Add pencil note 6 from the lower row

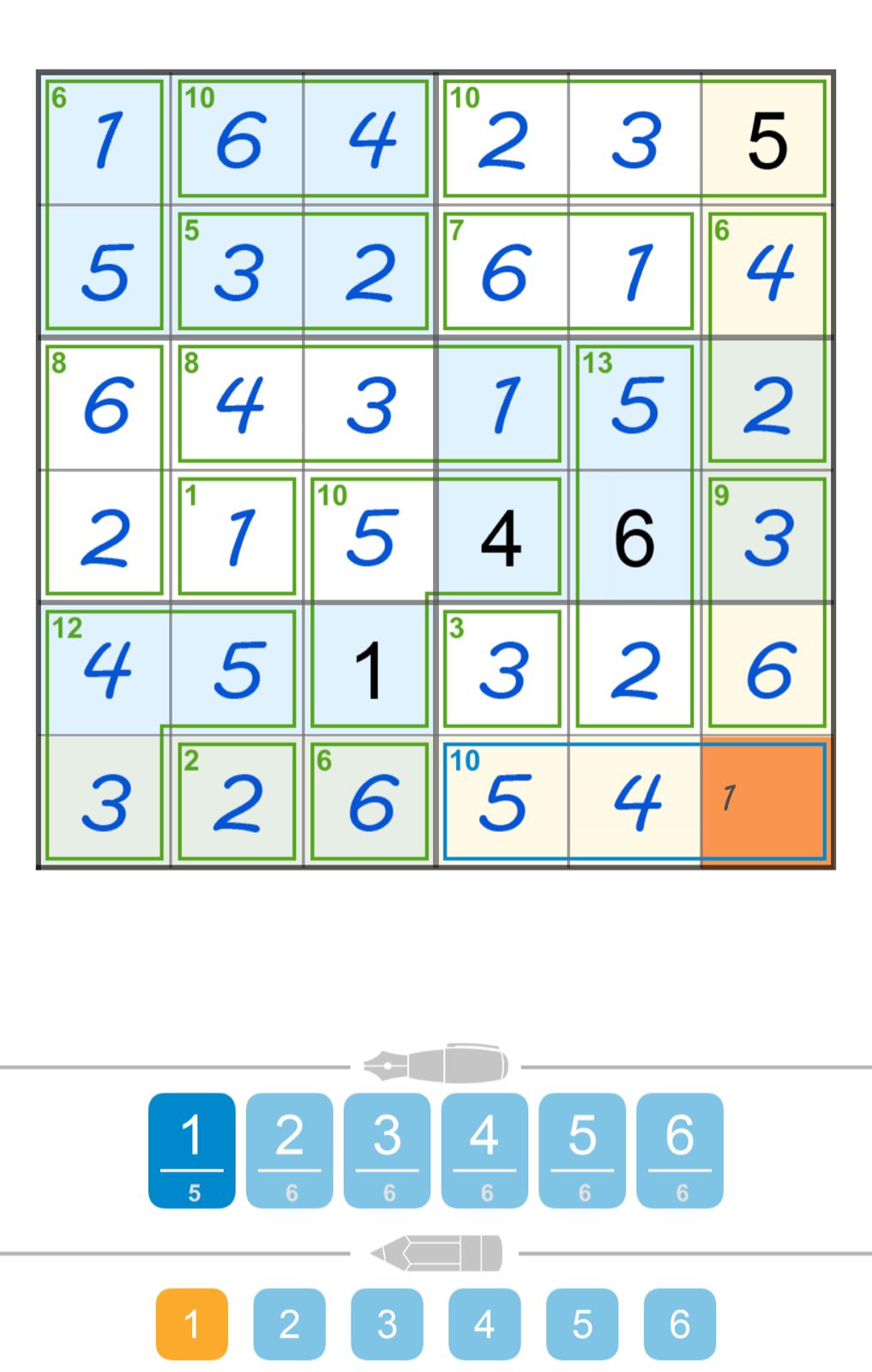(x=680, y=1324)
